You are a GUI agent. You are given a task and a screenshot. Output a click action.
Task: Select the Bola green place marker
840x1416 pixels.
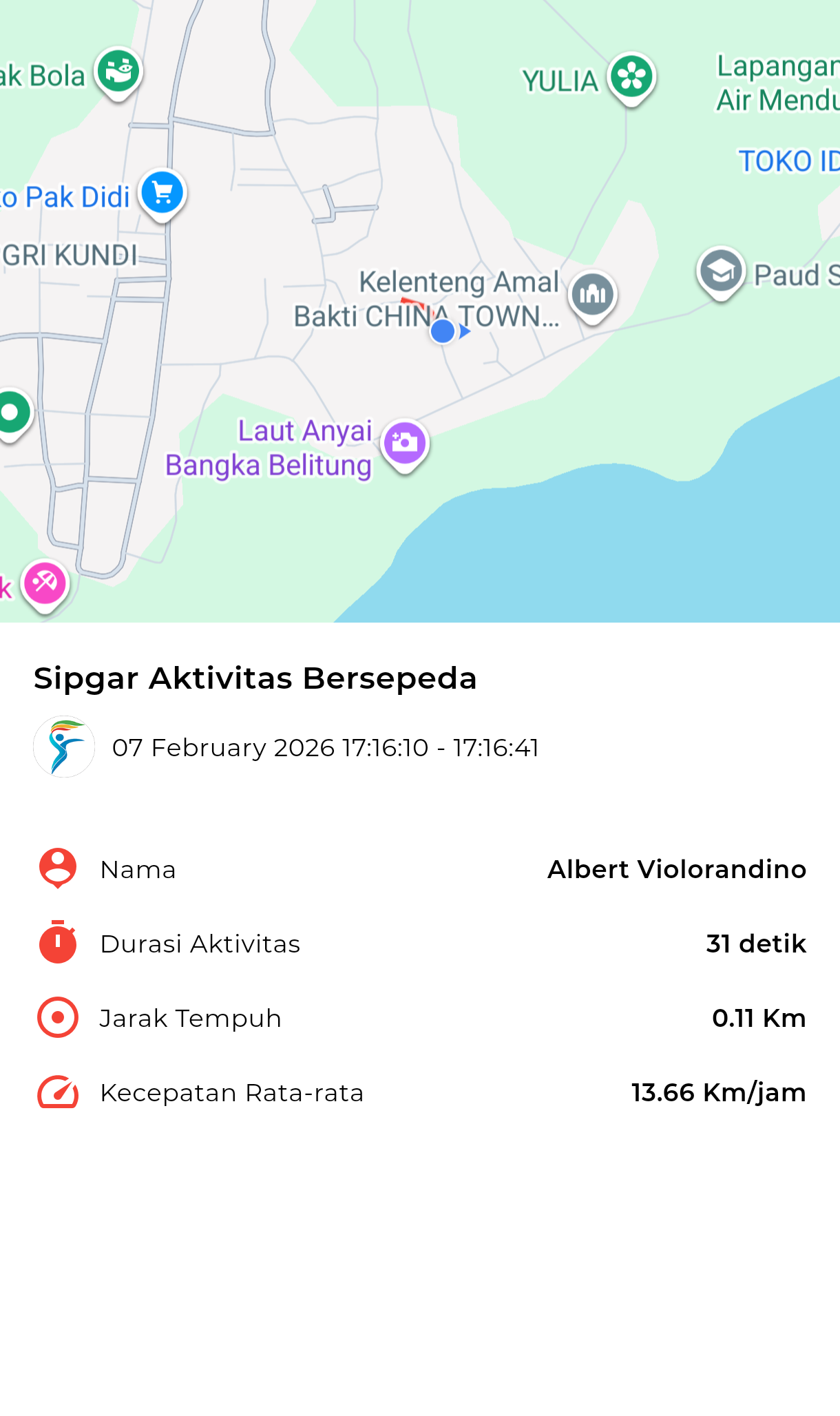(x=118, y=71)
